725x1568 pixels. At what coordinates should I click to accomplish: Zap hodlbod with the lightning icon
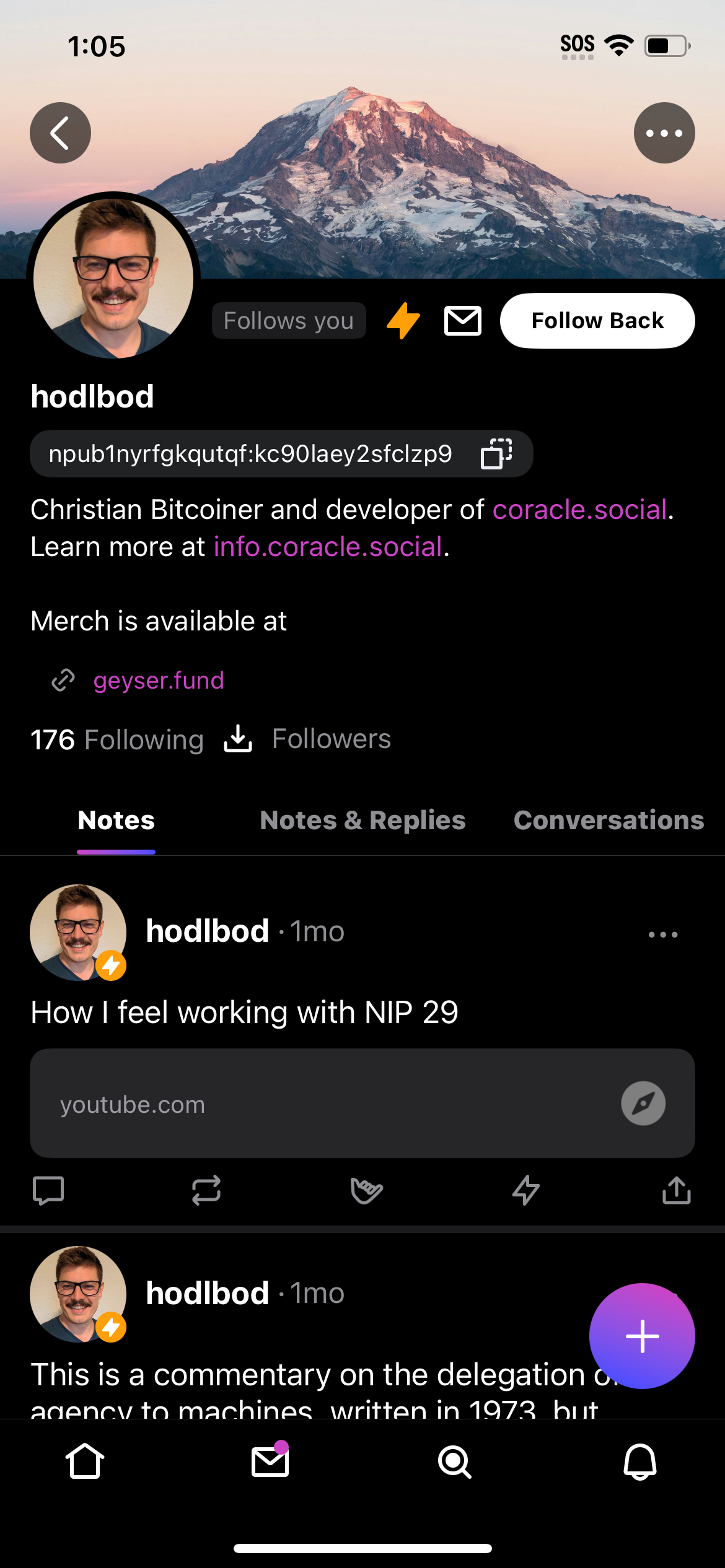pos(403,321)
